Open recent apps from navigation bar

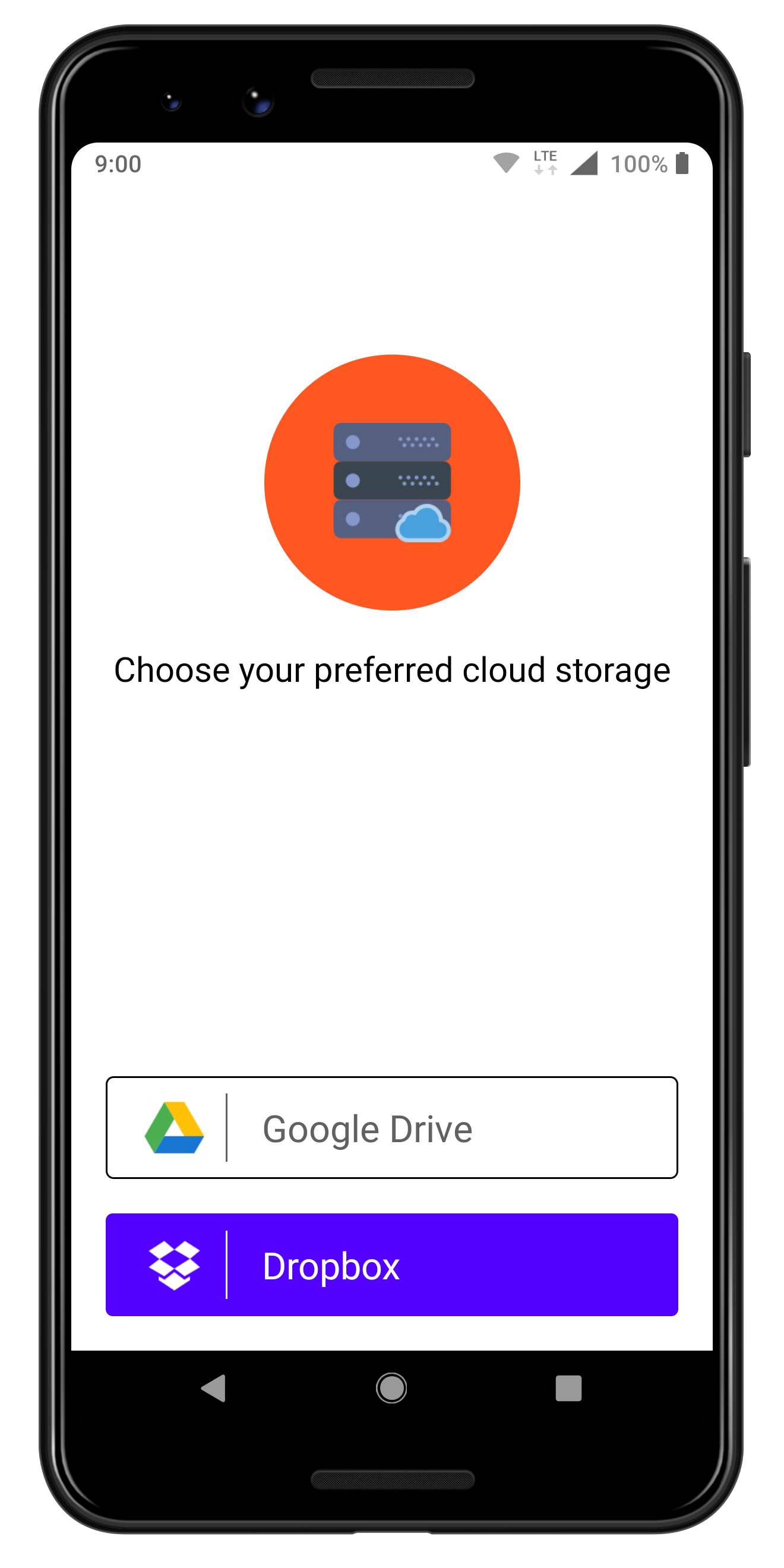point(568,1388)
